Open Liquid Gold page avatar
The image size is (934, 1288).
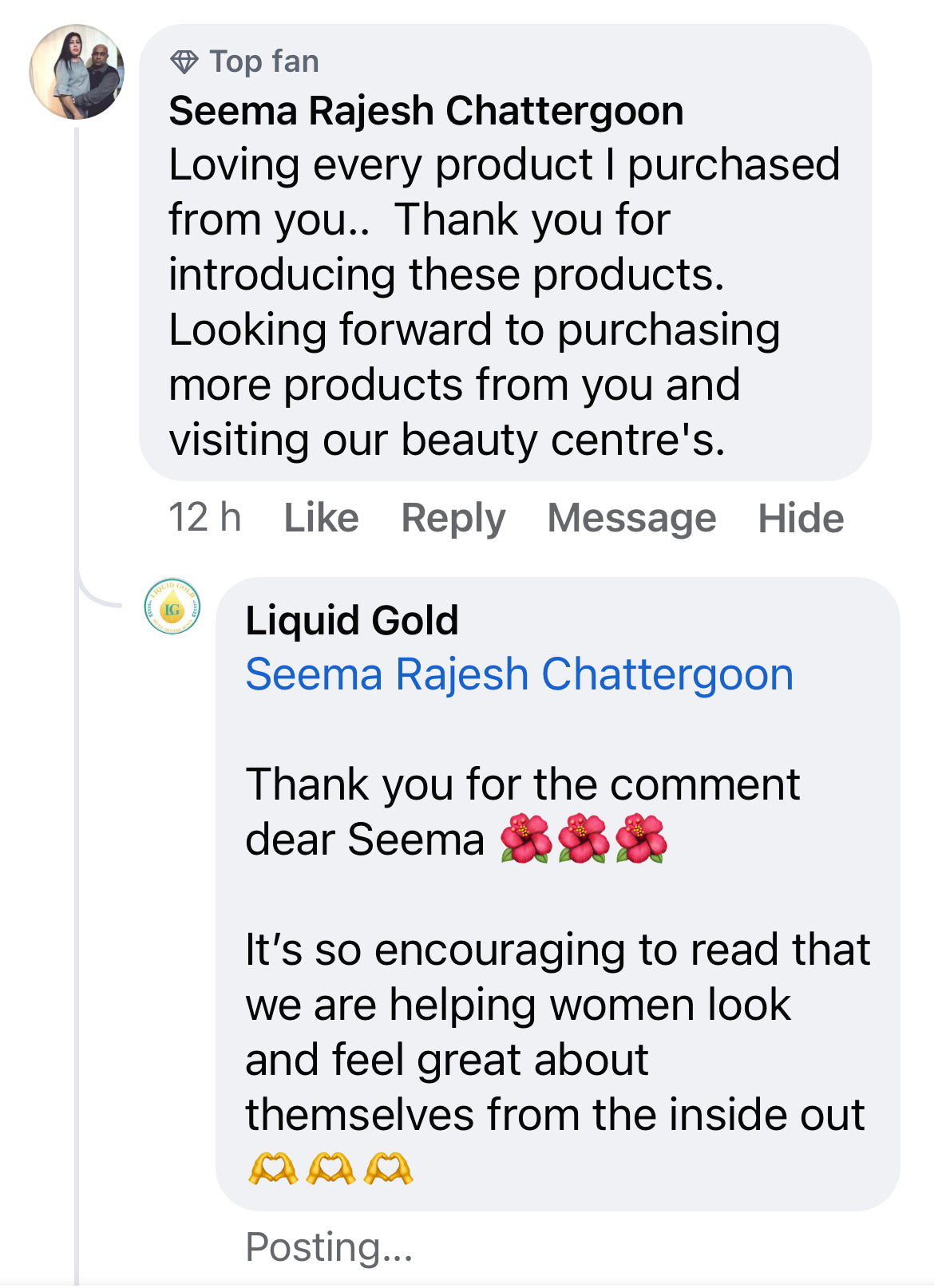(172, 607)
